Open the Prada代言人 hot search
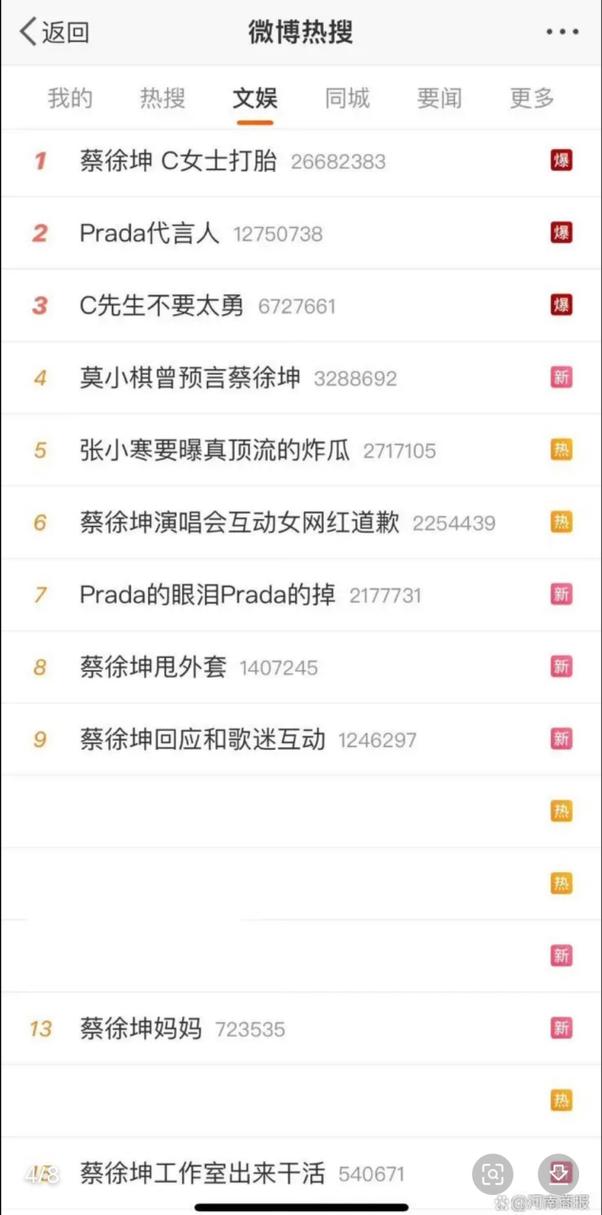Viewport: 602px width, 1215px height. point(301,233)
